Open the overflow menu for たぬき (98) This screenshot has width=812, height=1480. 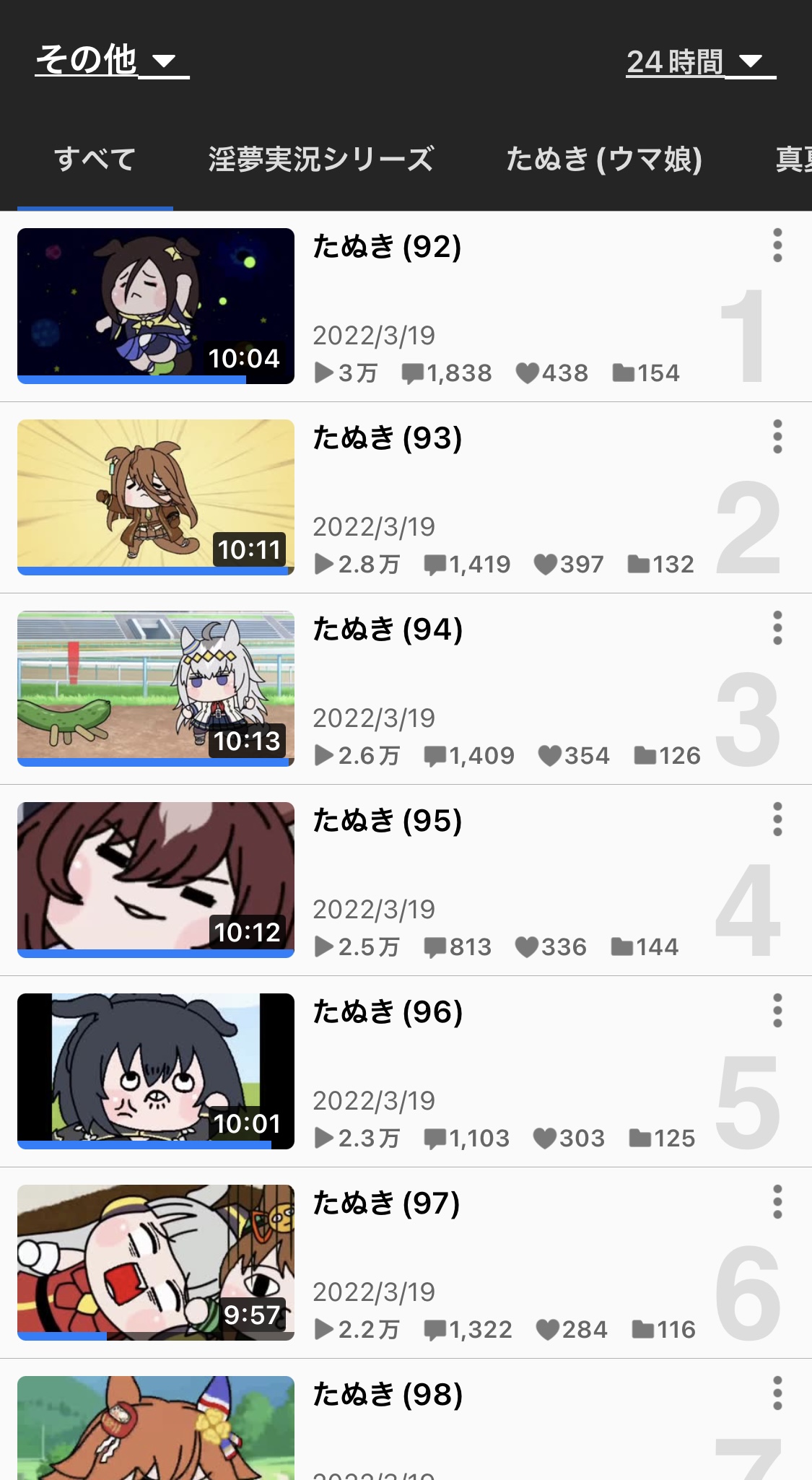[x=777, y=1393]
